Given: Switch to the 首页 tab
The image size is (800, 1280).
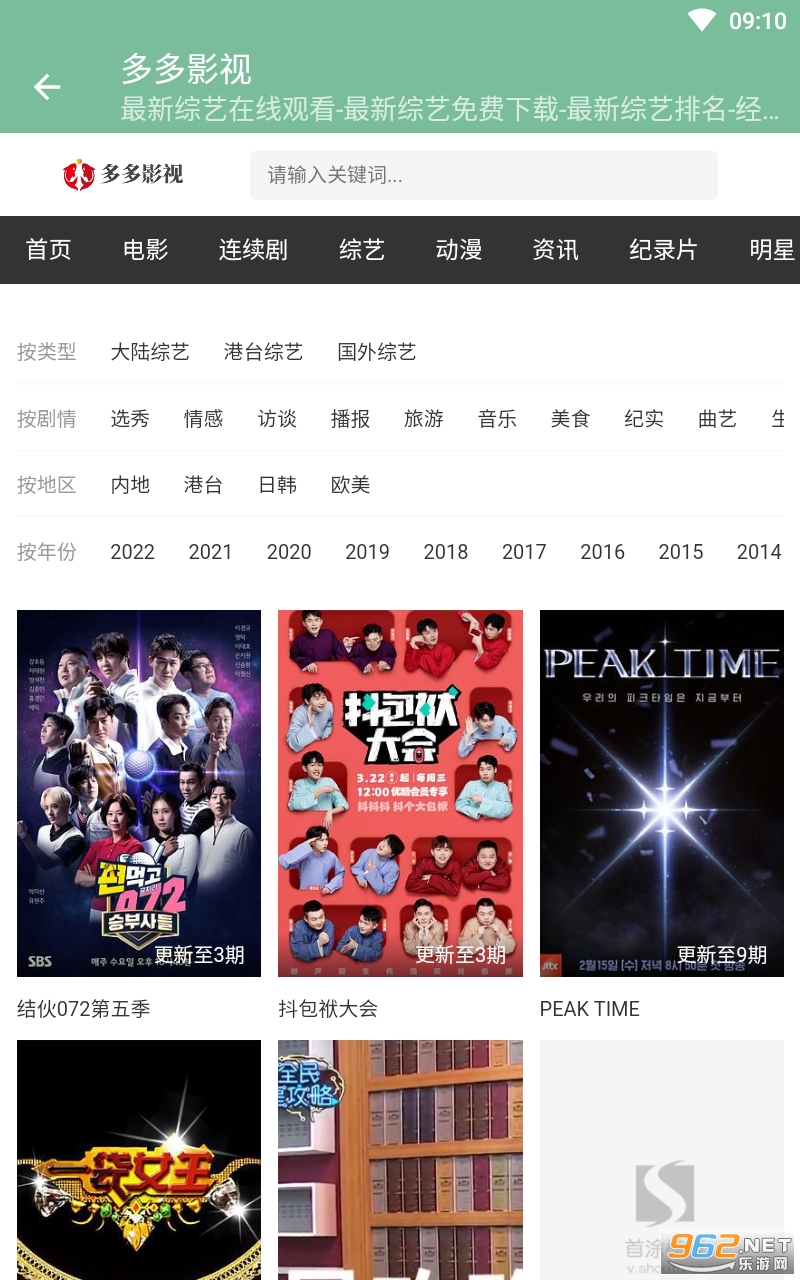Looking at the screenshot, I should click(49, 250).
